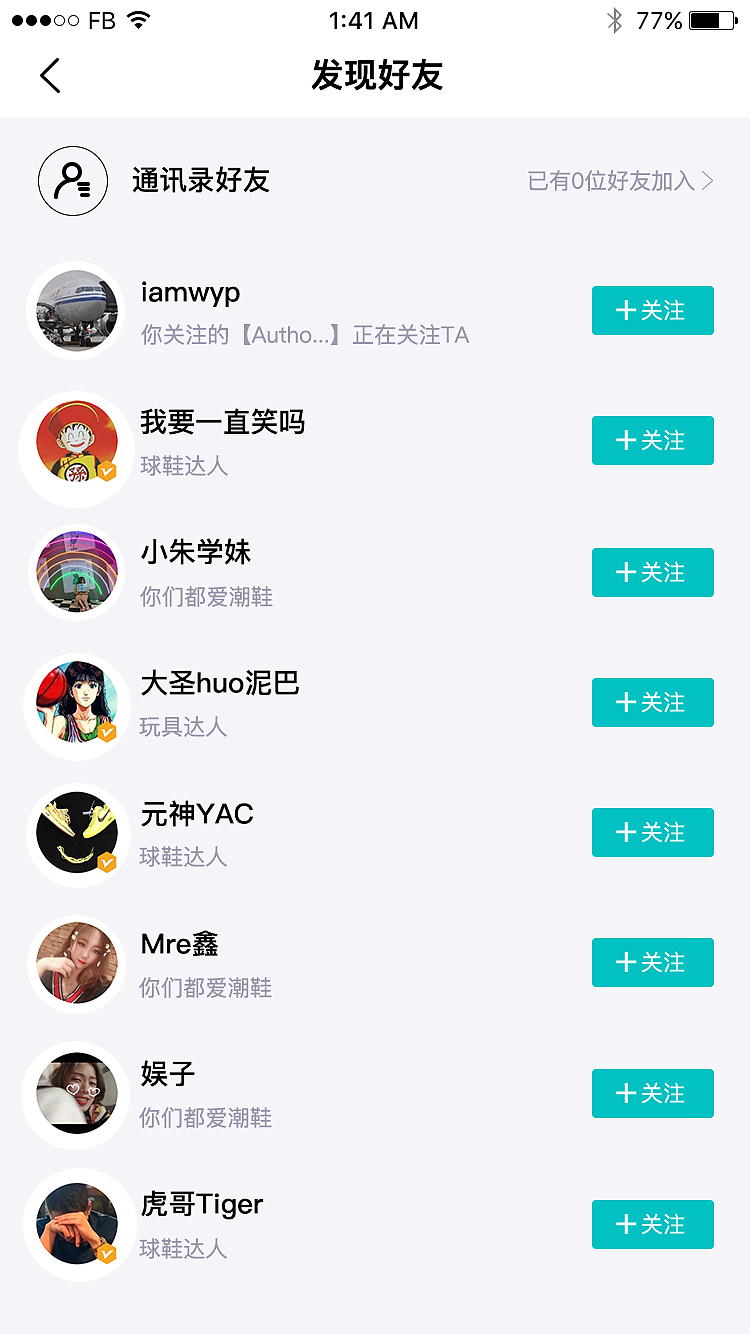Open 小朱学妹's profile picture

point(77,572)
